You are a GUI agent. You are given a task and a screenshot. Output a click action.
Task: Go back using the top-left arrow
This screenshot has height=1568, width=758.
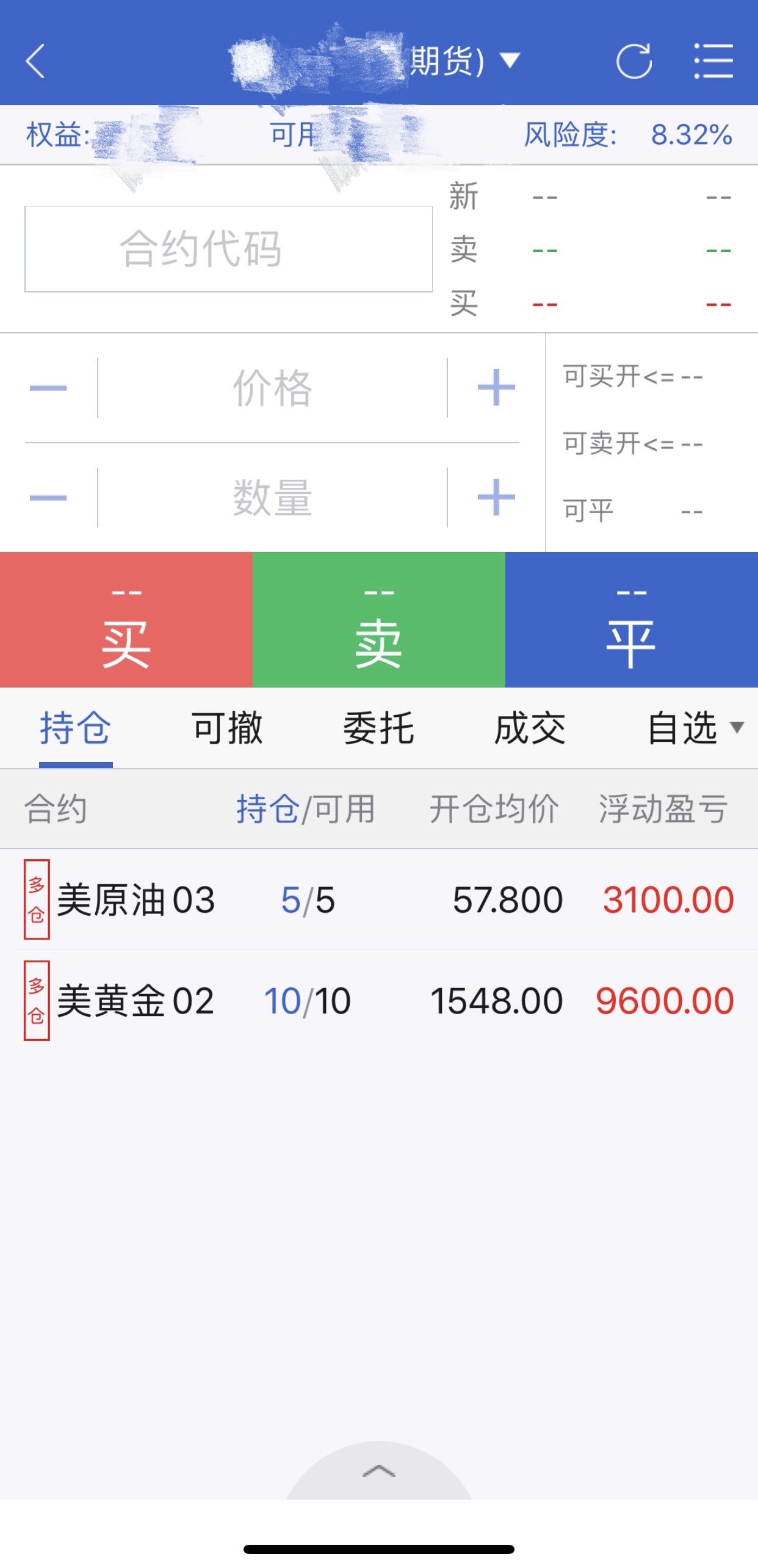coord(35,61)
